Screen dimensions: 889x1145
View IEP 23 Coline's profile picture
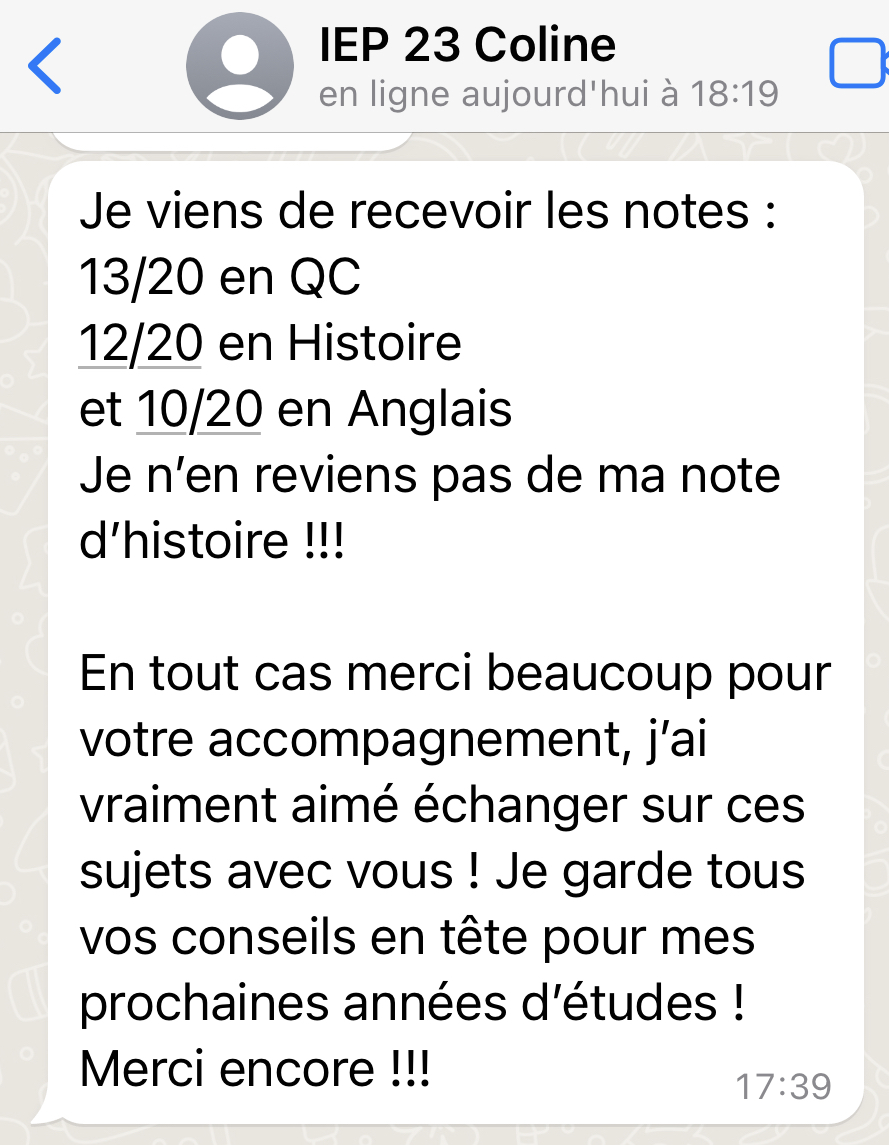239,66
